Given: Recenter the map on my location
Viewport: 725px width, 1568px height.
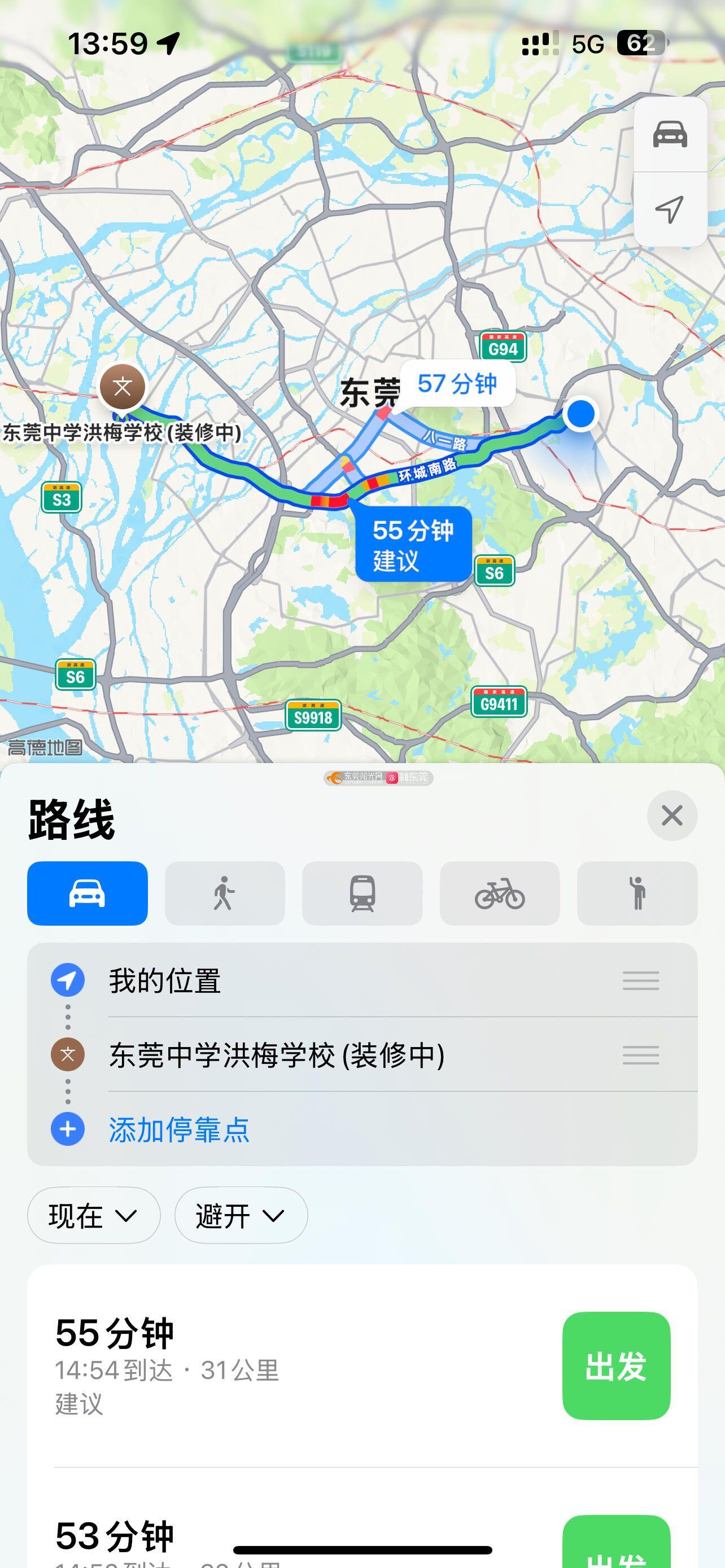Looking at the screenshot, I should [670, 209].
